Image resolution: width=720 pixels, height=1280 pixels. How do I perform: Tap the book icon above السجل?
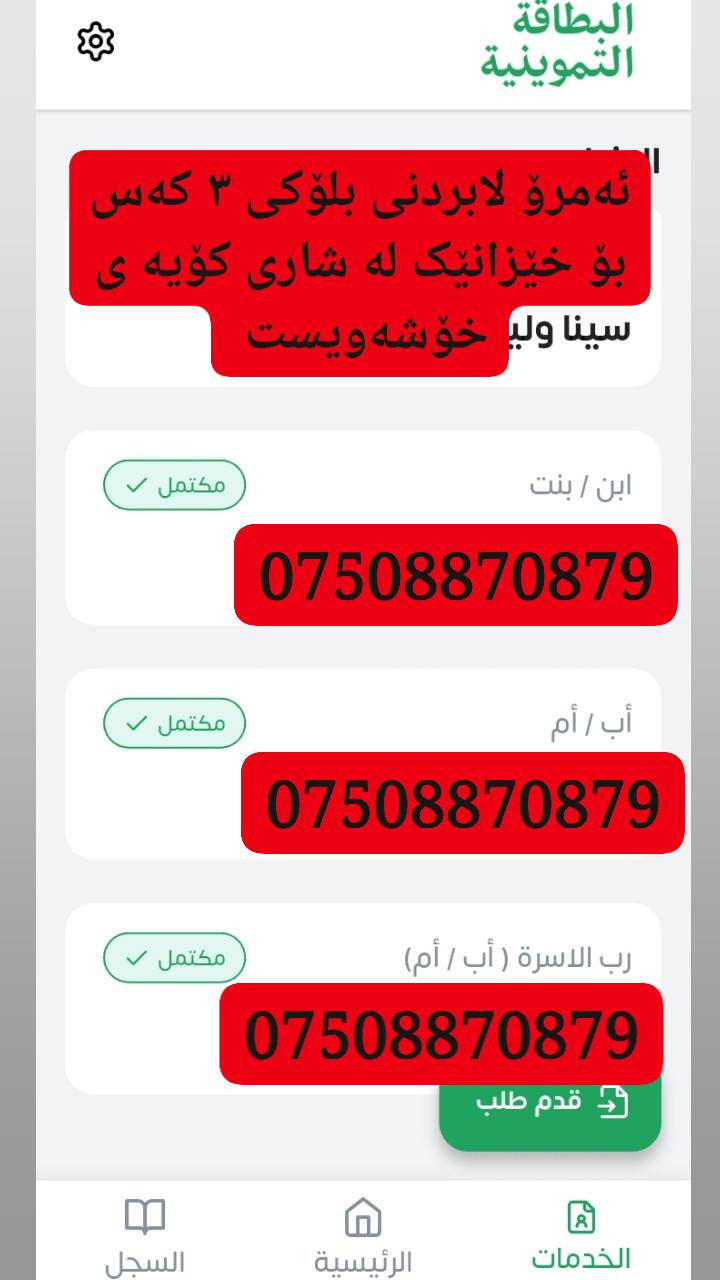click(x=143, y=1216)
